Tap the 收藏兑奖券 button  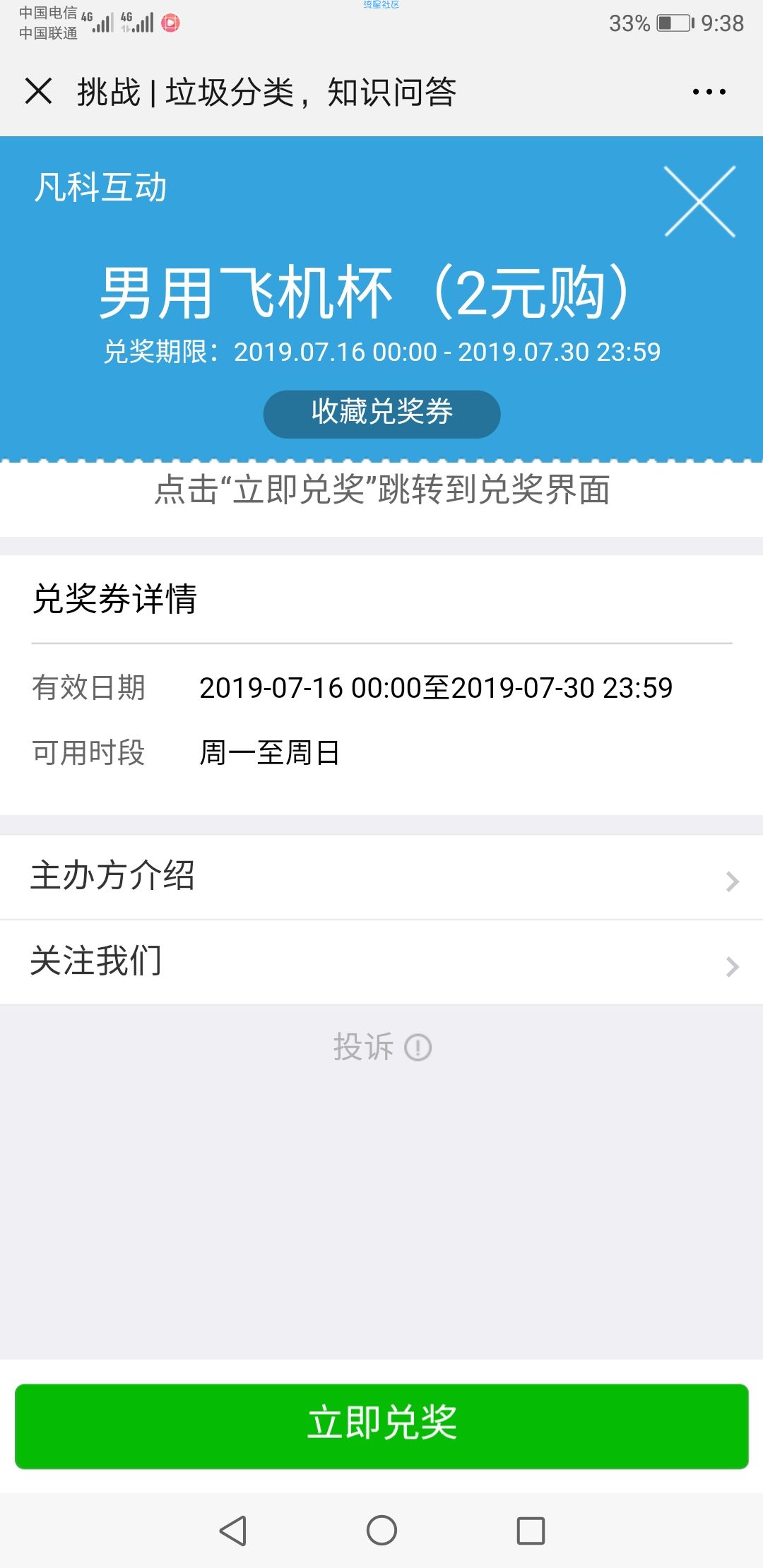[381, 413]
